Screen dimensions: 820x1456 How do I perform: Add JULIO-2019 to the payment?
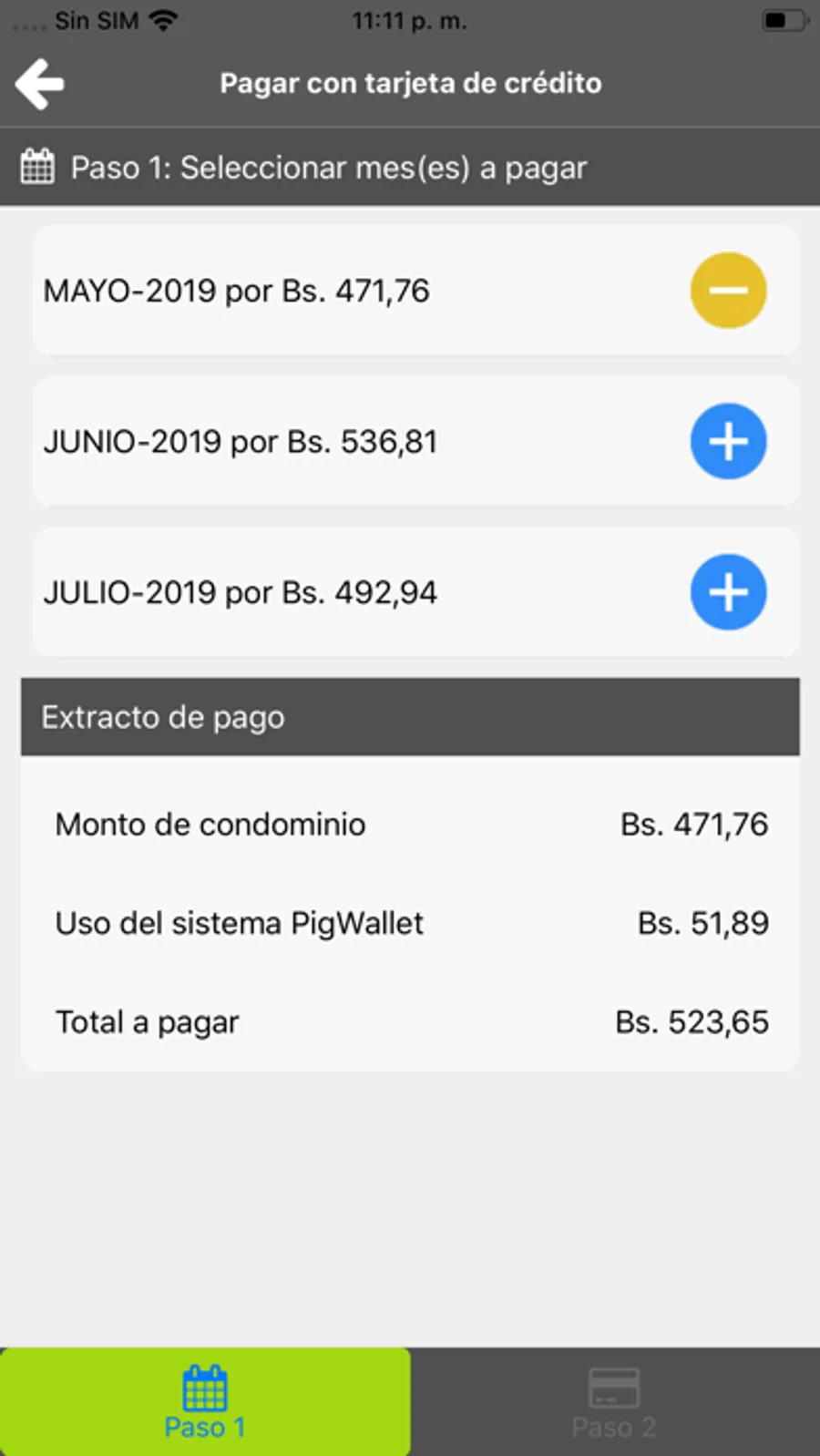(x=728, y=592)
